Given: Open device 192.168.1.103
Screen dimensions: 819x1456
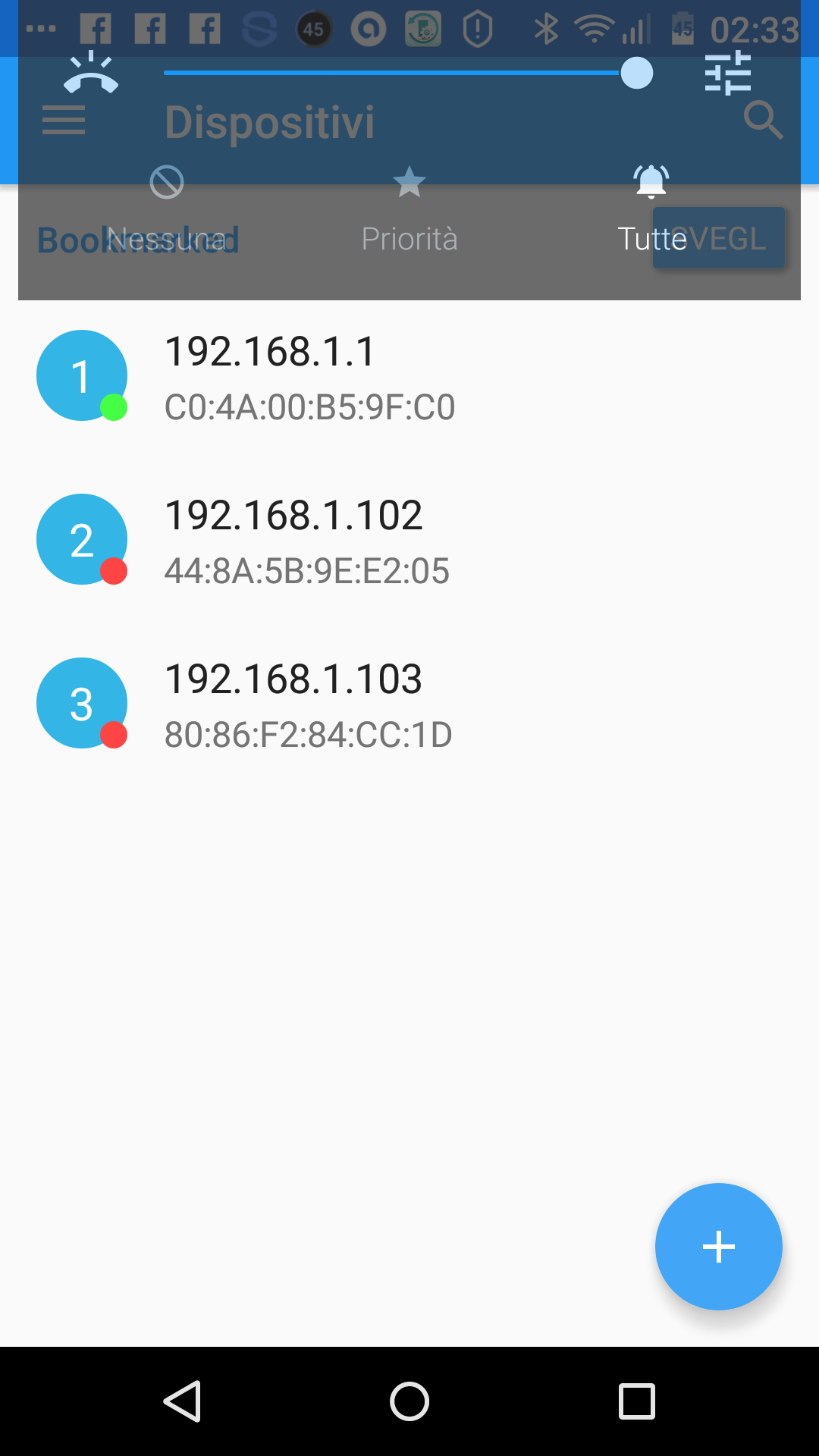Looking at the screenshot, I should coord(409,704).
